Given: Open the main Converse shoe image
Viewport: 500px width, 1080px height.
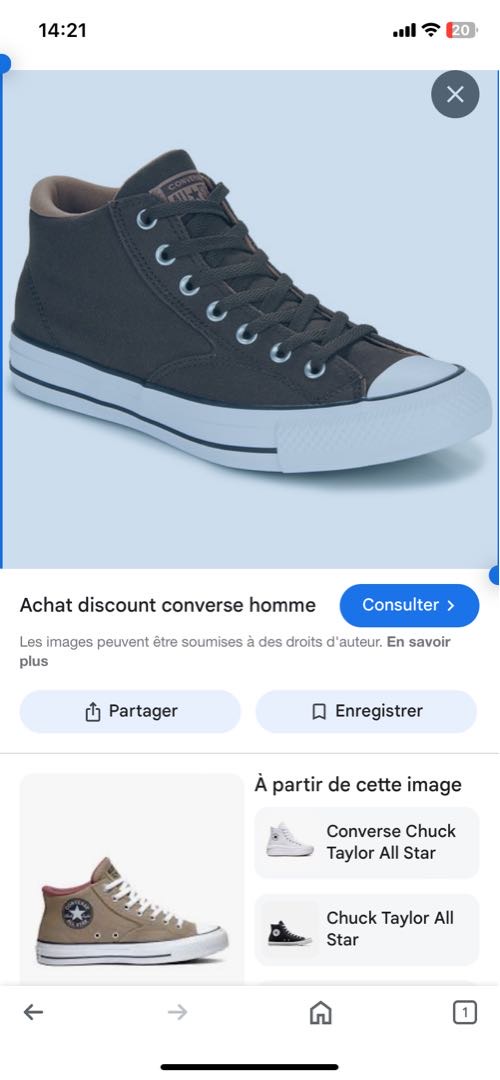Looking at the screenshot, I should pos(250,319).
